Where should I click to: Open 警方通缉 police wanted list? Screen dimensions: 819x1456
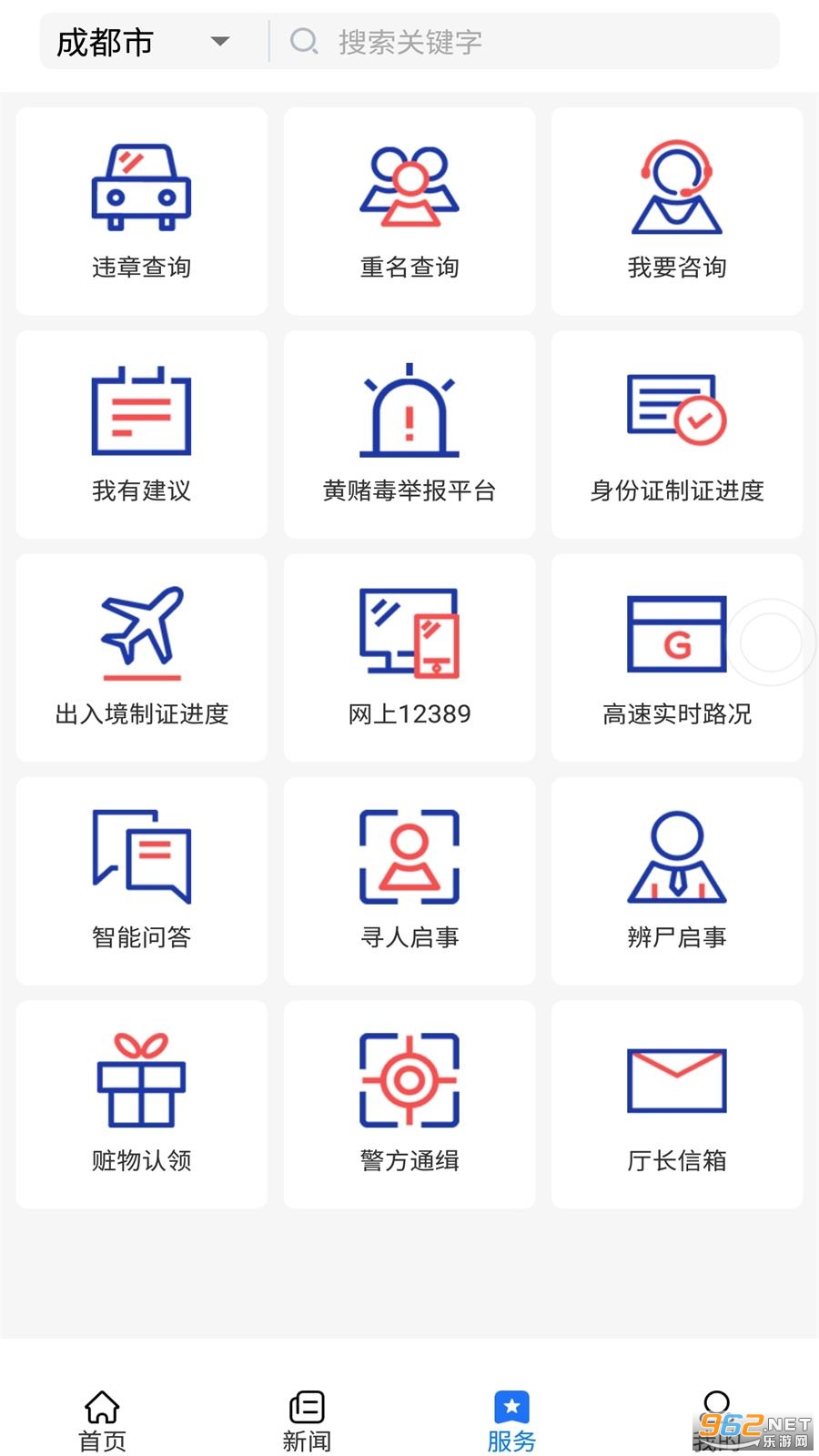pos(409,1104)
